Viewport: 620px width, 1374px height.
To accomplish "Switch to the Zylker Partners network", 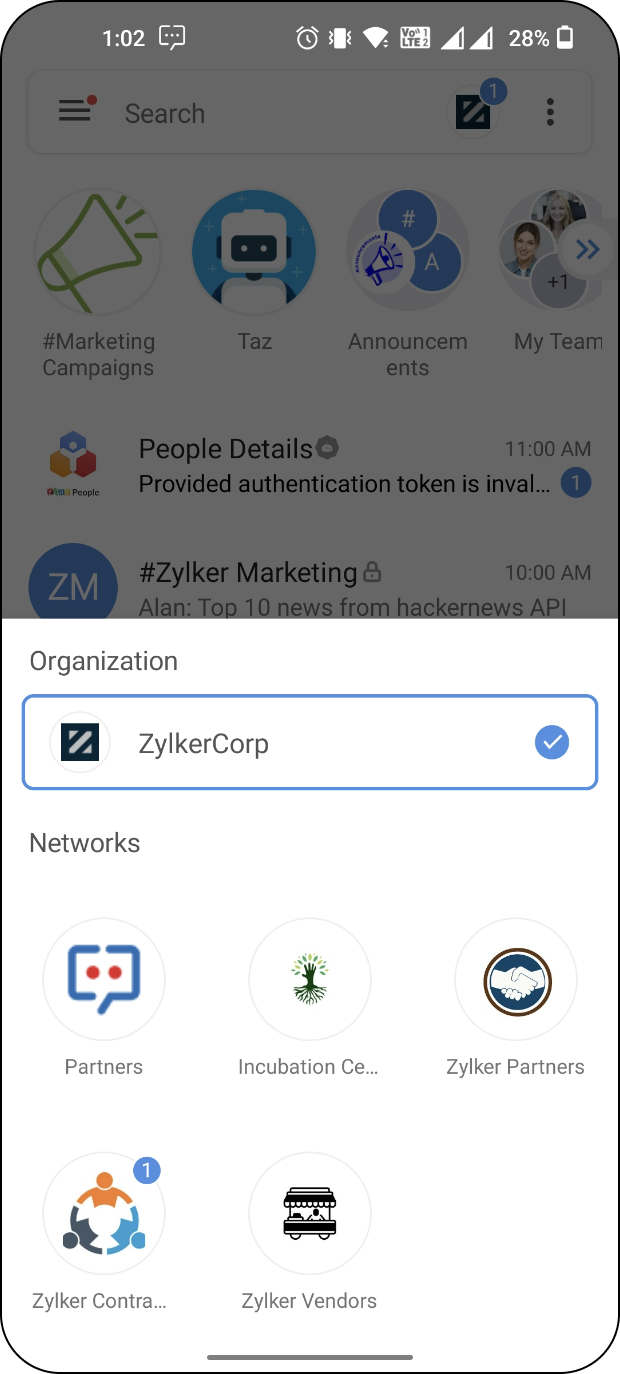I will pos(515,980).
